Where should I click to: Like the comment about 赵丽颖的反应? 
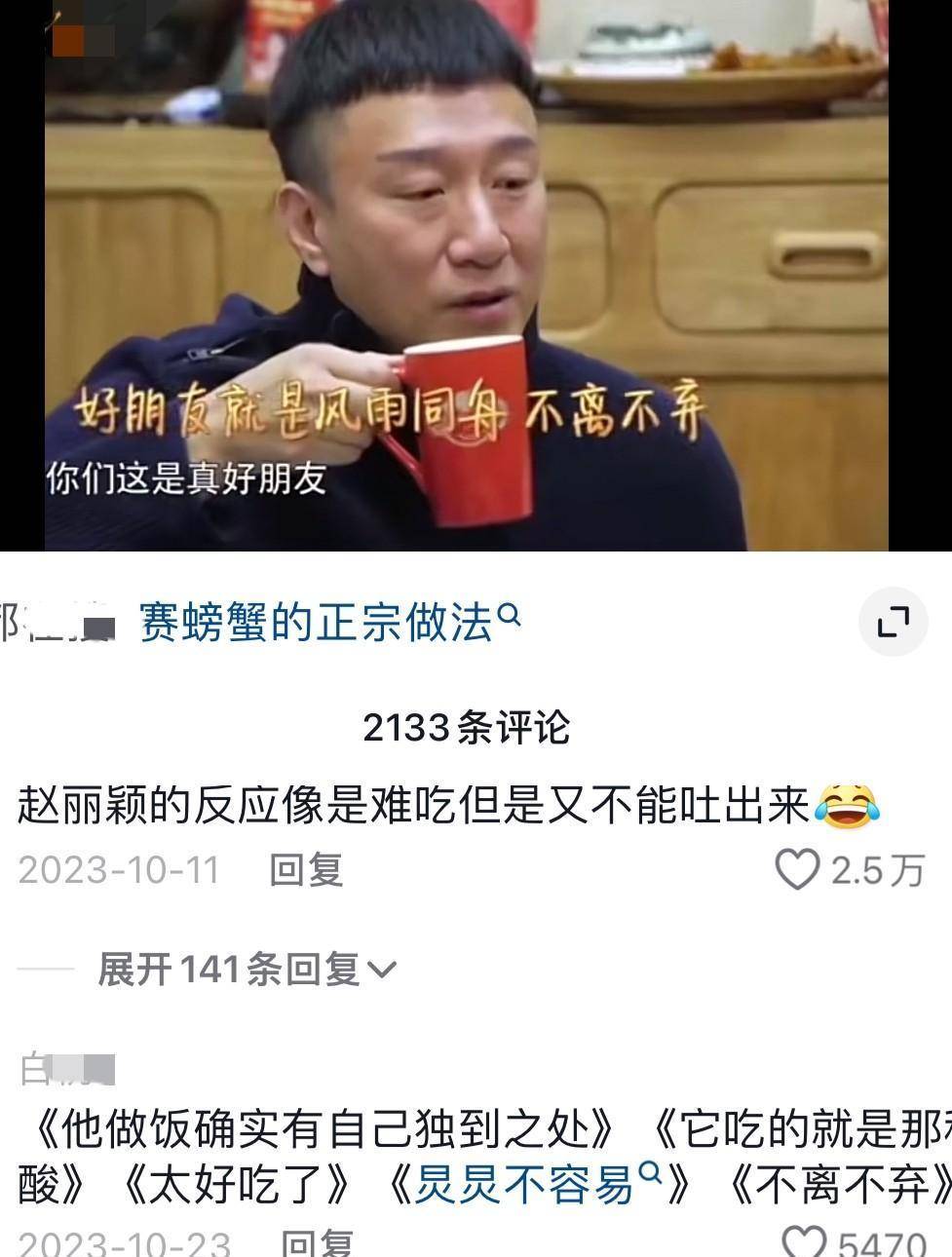[797, 869]
